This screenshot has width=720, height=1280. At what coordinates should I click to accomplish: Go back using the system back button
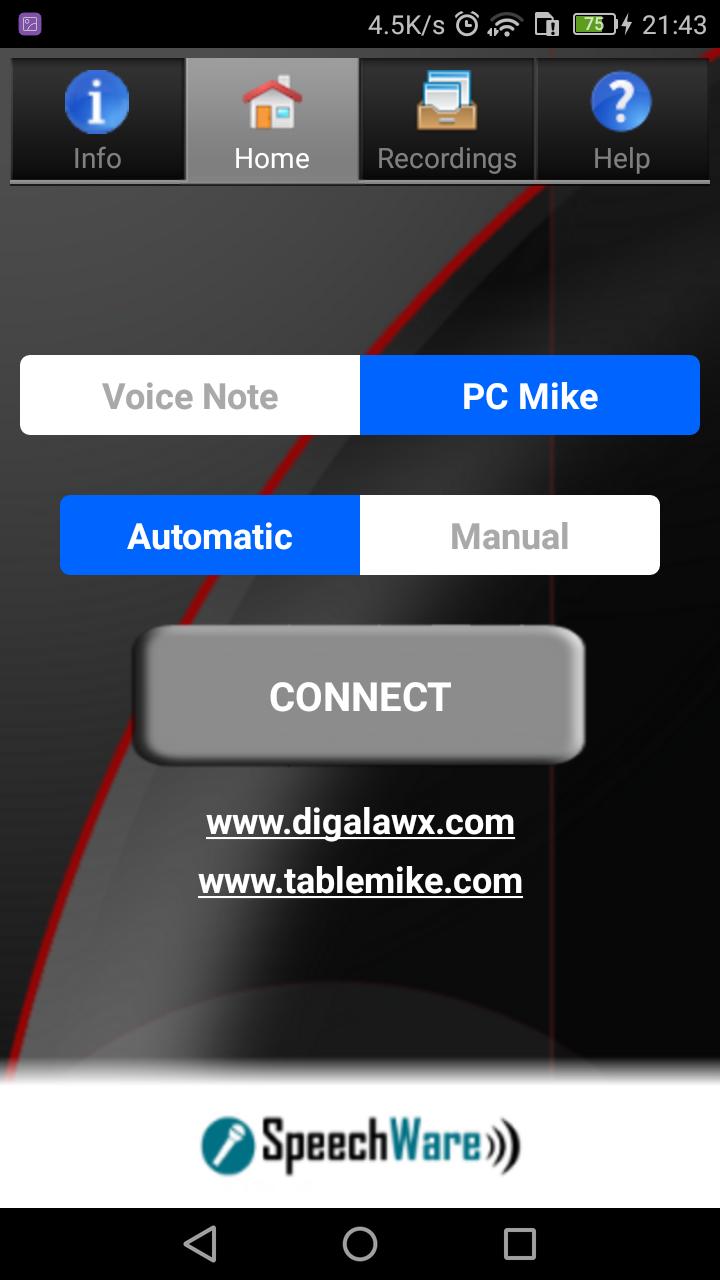coord(200,1244)
